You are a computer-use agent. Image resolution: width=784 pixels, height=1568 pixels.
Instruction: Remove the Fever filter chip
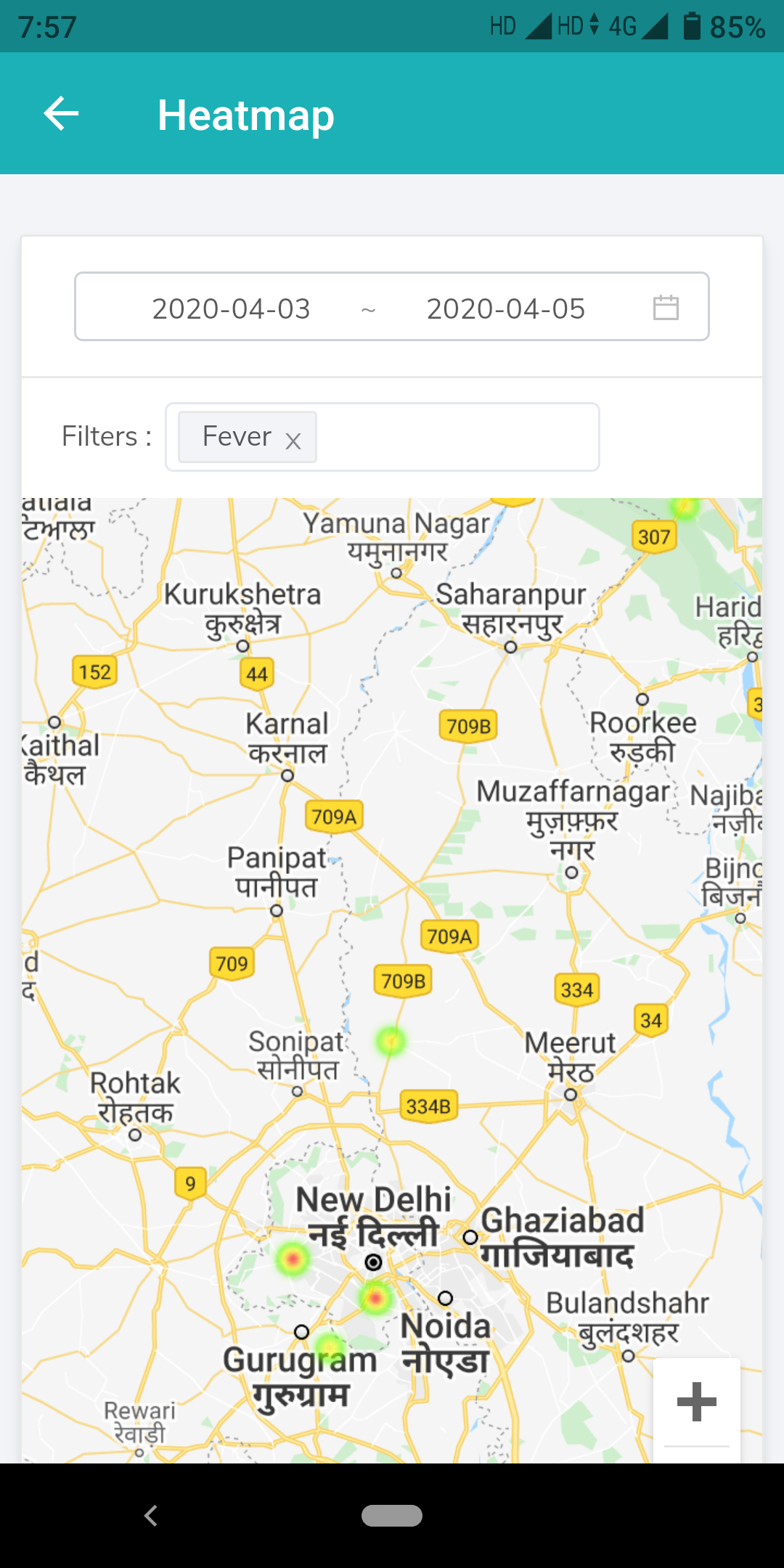tap(293, 441)
